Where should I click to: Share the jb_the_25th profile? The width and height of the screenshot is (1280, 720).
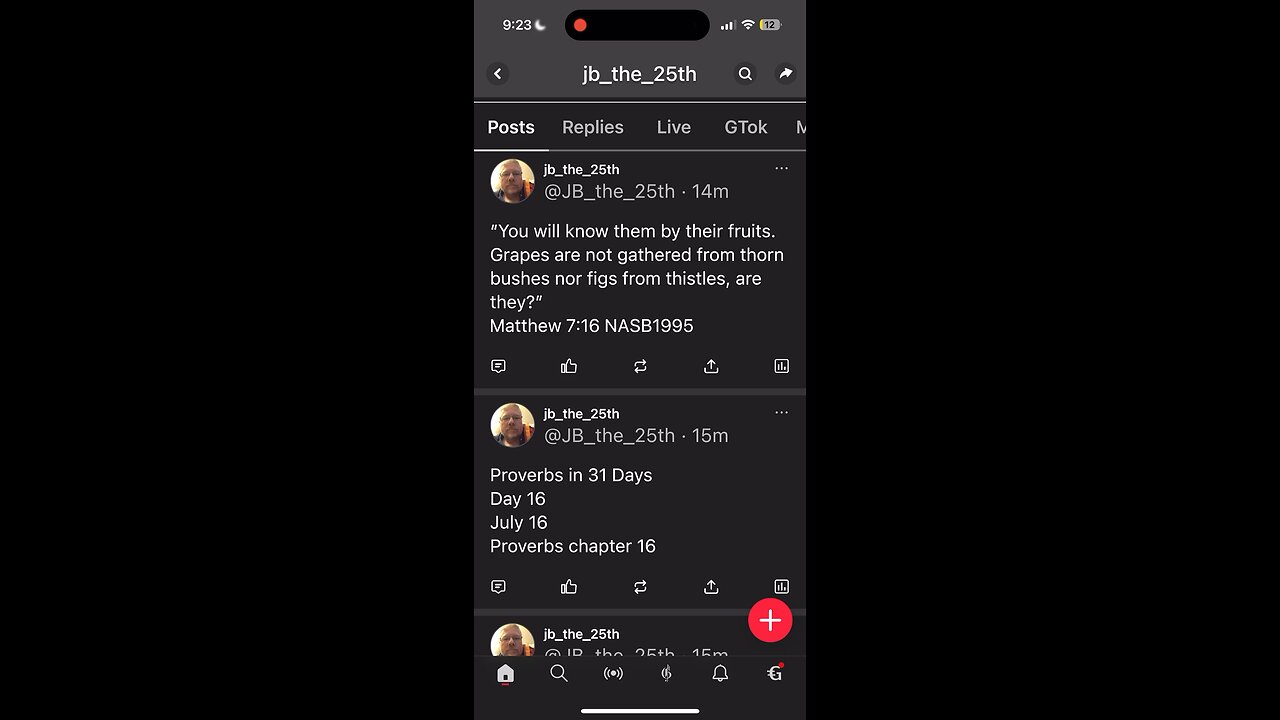[x=786, y=74]
